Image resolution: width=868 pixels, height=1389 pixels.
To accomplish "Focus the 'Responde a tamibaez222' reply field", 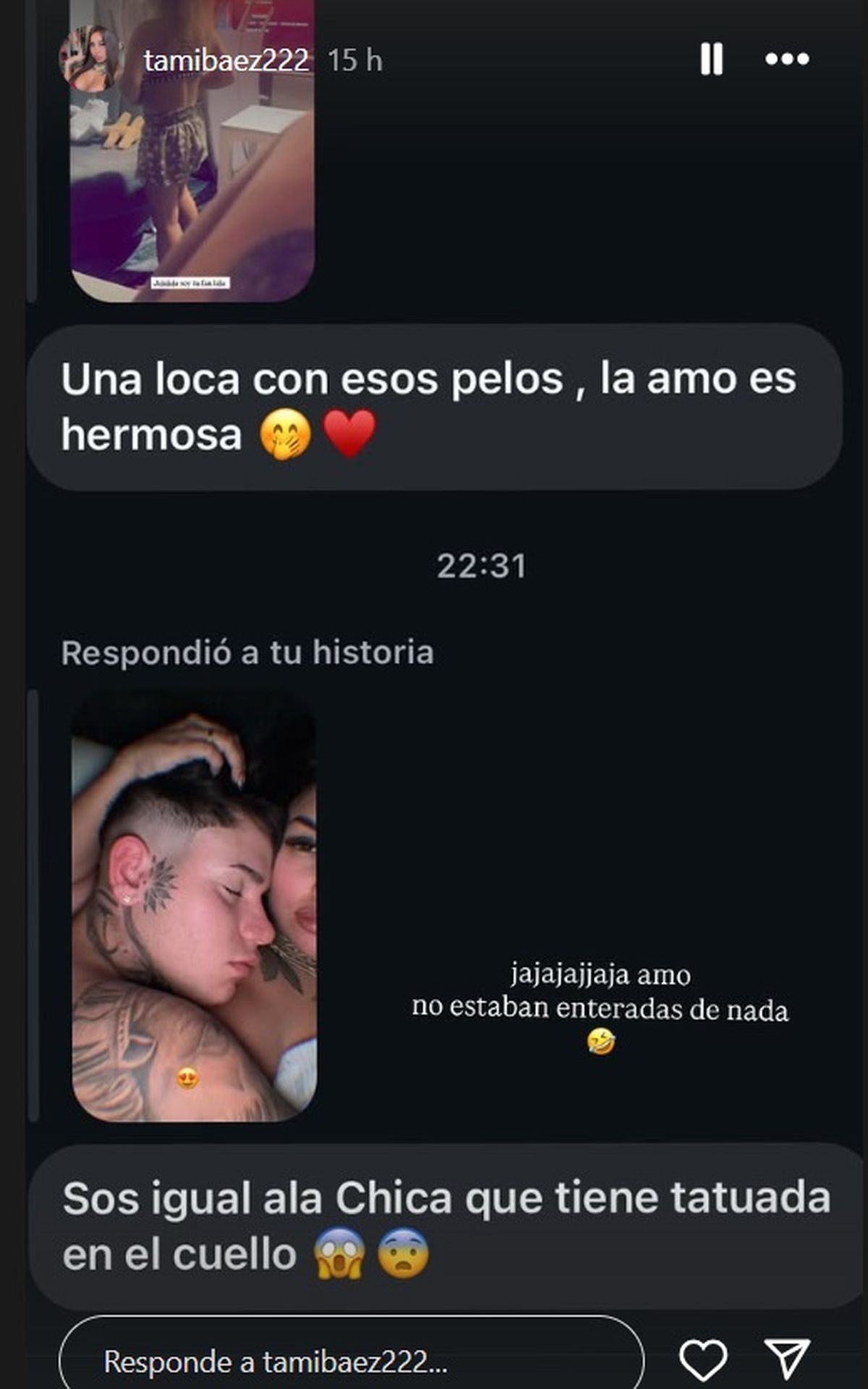I will click(351, 1362).
